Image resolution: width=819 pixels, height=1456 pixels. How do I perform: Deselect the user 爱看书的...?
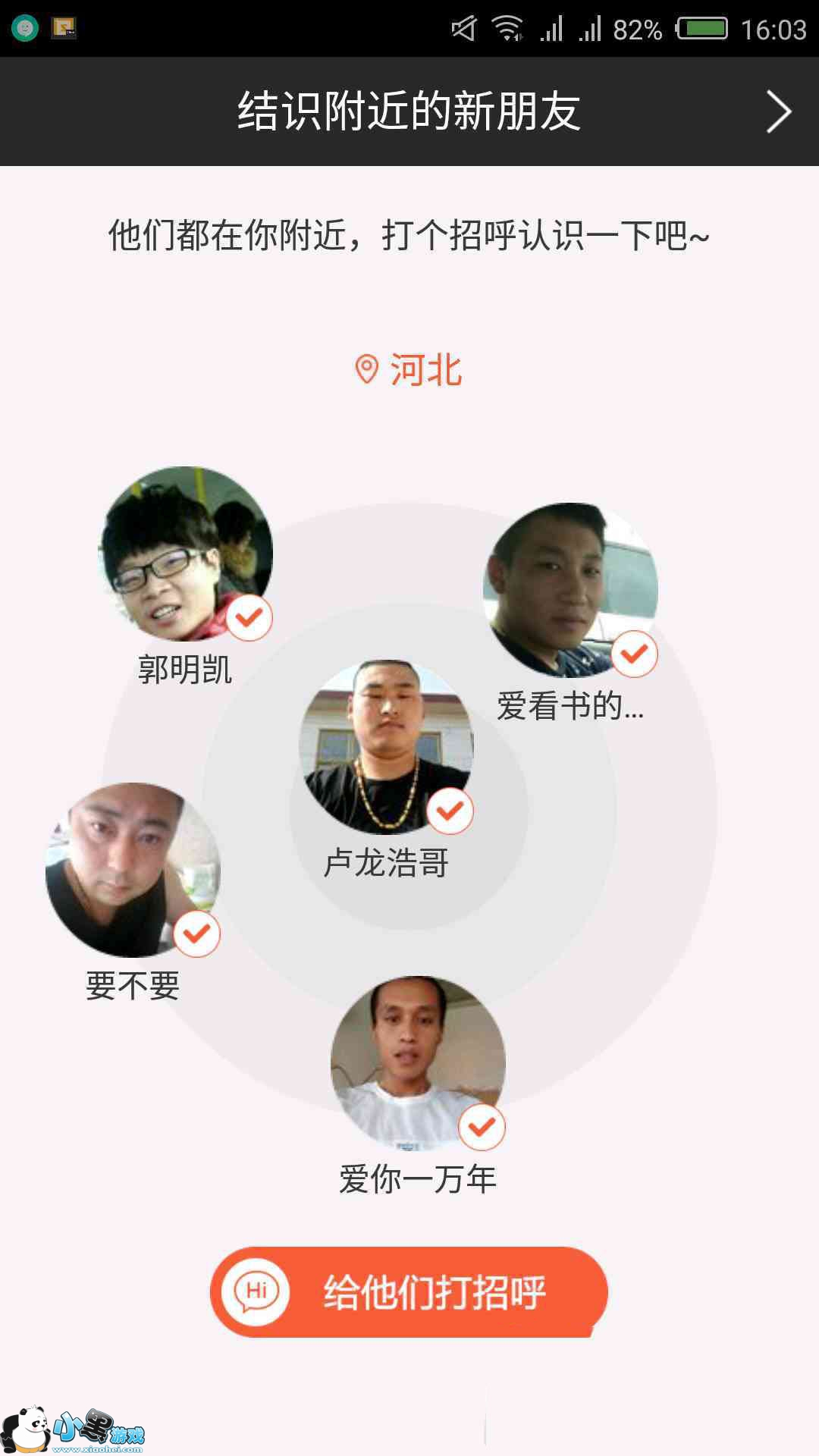634,654
